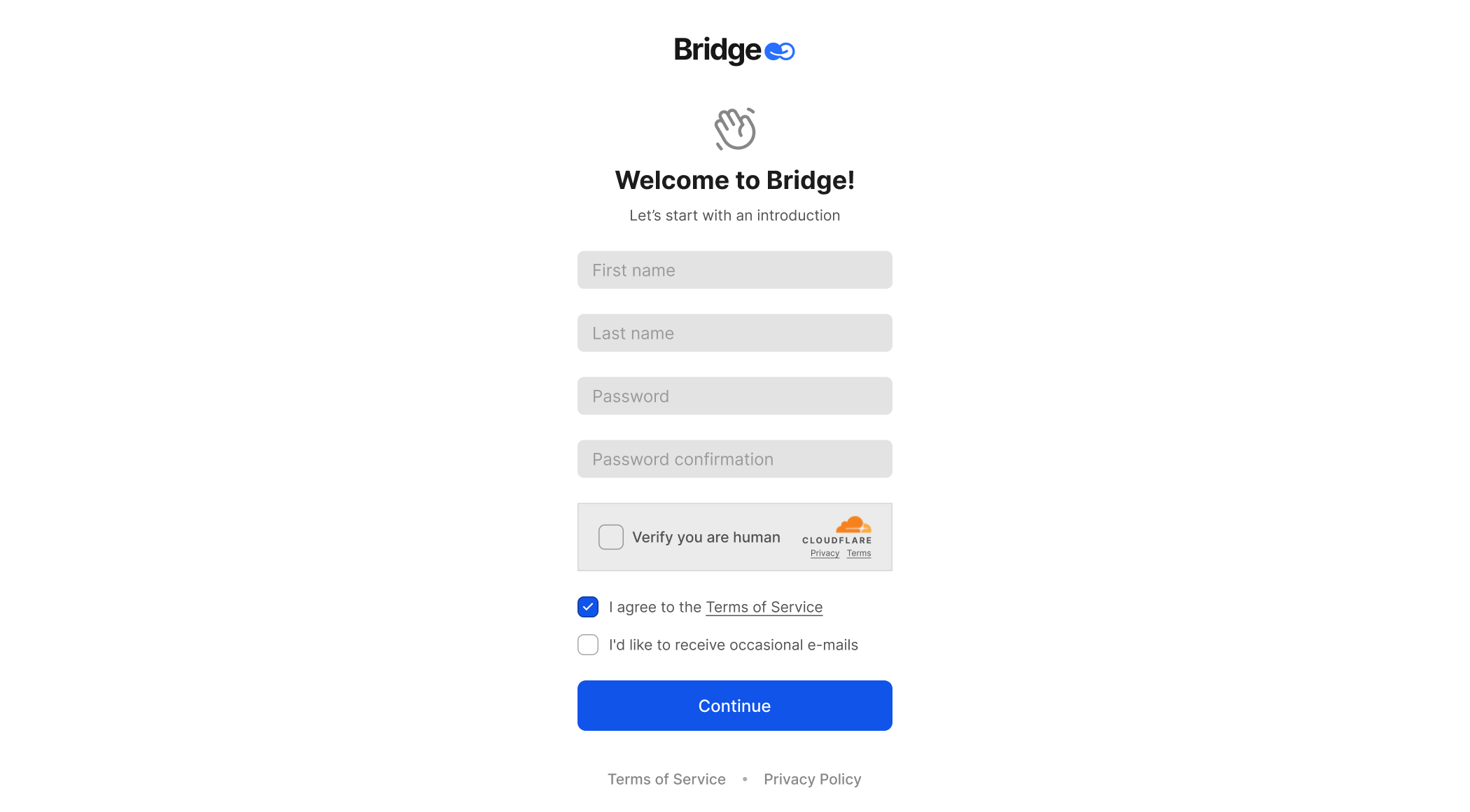Image resolution: width=1470 pixels, height=812 pixels.
Task: Open the Privacy Policy footer link
Action: (812, 779)
